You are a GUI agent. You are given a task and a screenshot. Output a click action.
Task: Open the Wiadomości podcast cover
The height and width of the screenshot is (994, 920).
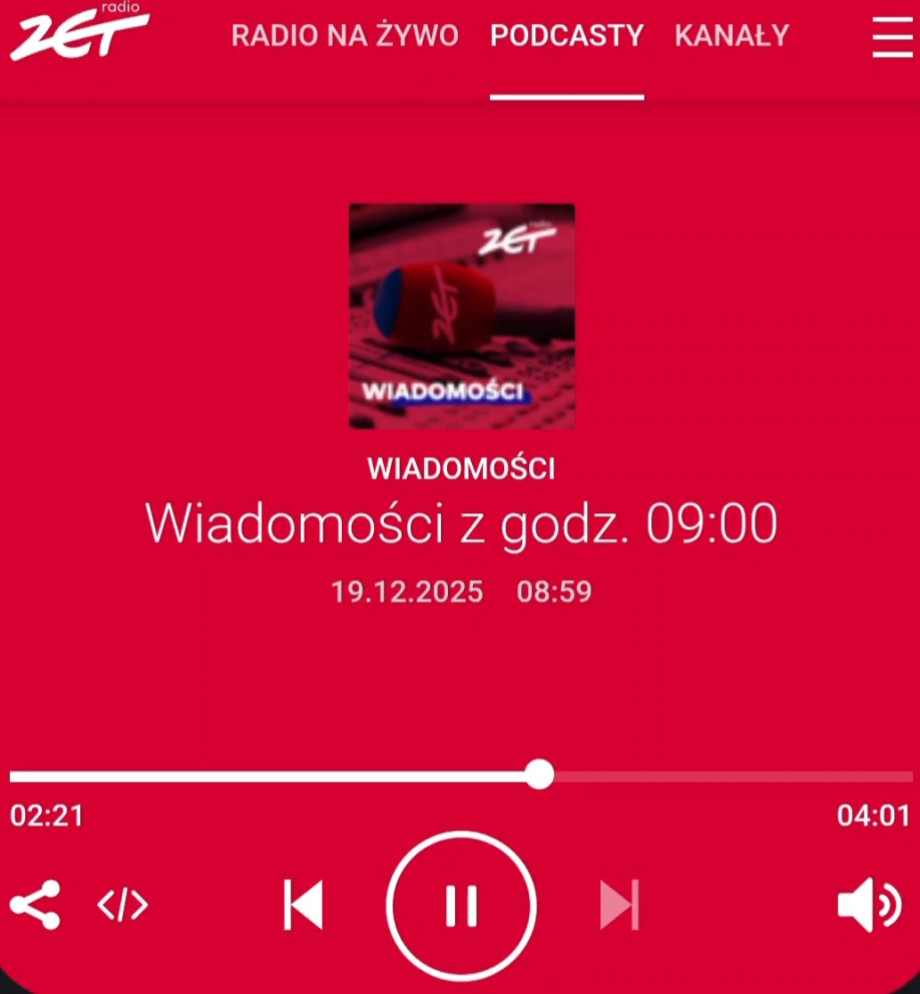(461, 316)
